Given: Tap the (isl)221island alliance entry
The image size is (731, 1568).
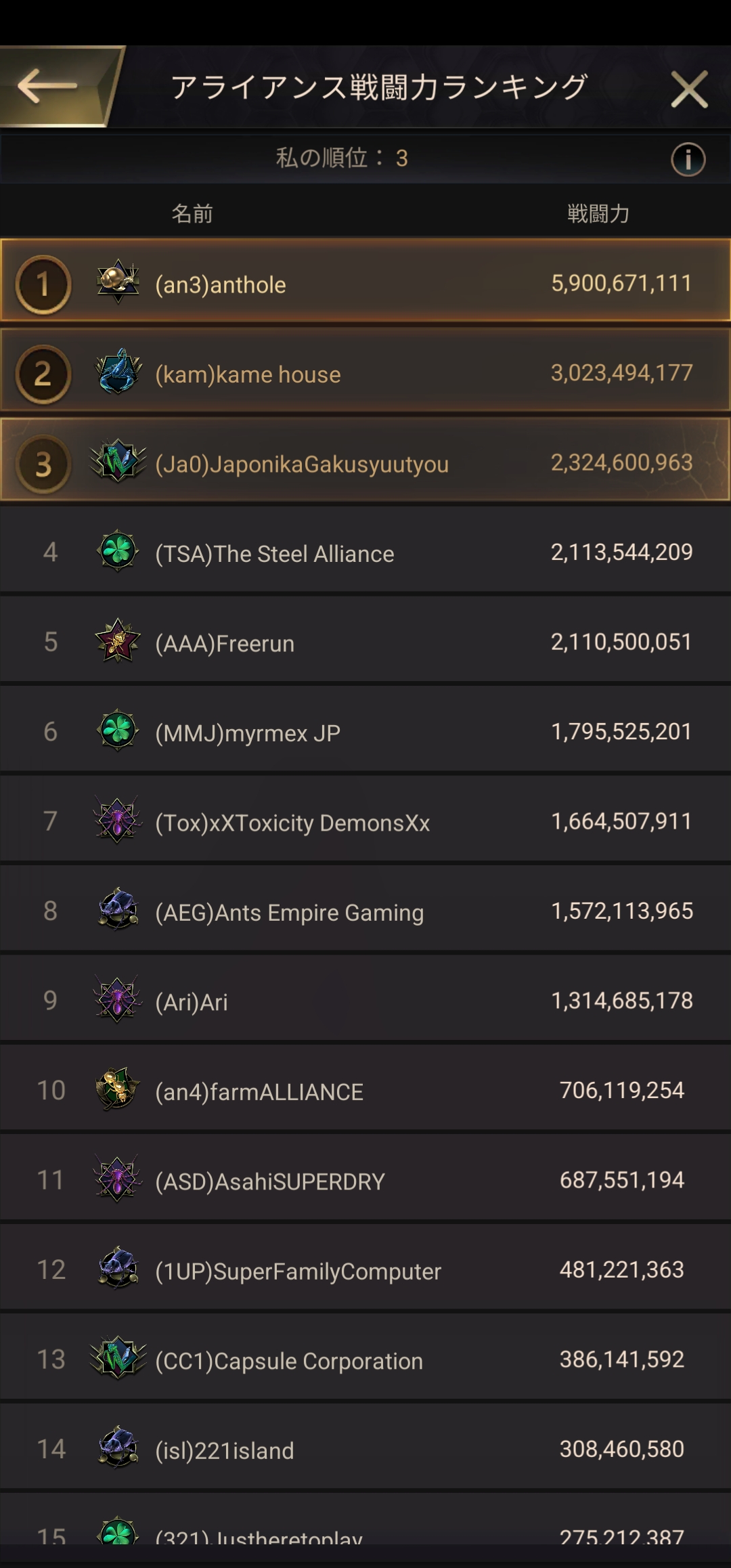Looking at the screenshot, I should pyautogui.click(x=365, y=1447).
